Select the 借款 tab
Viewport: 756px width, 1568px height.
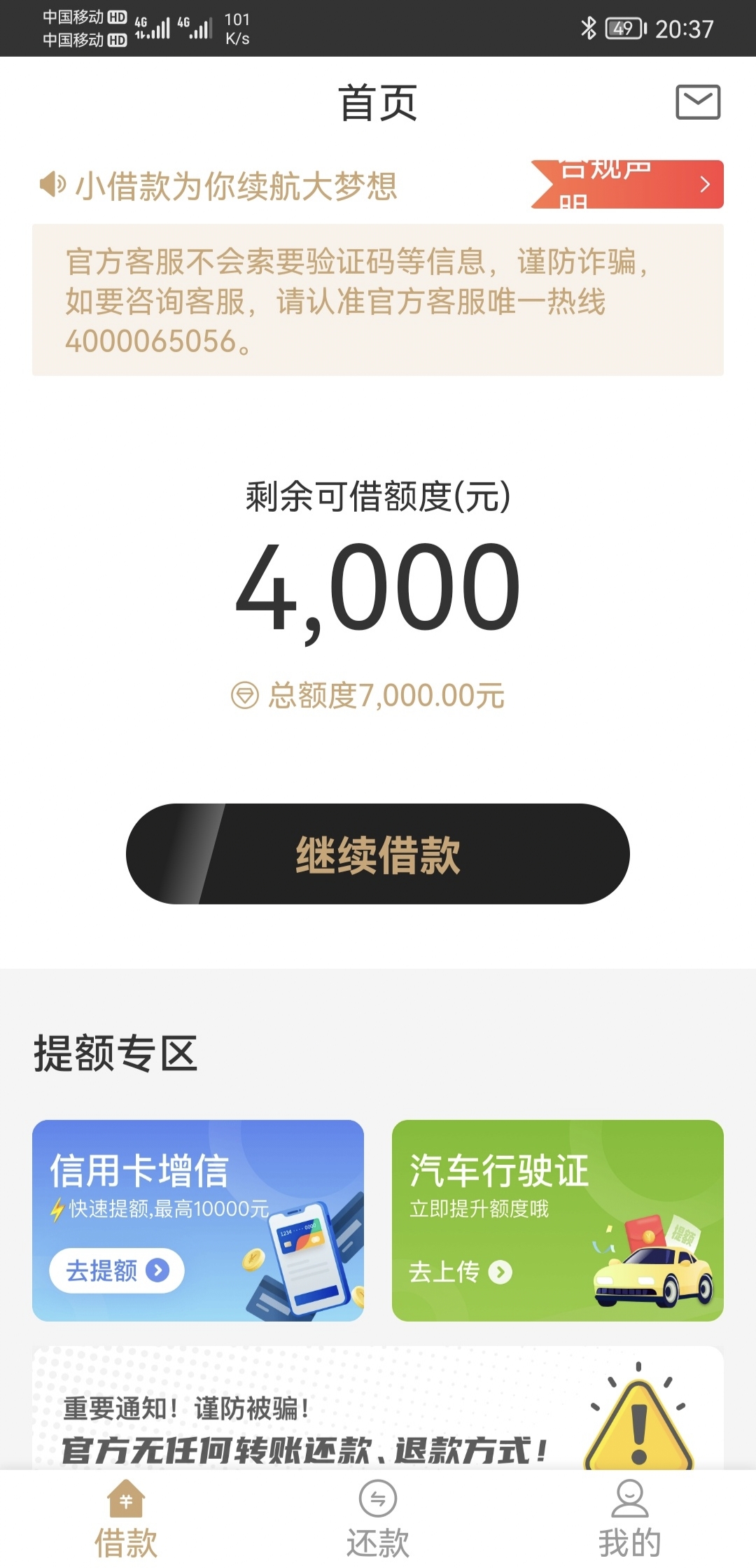click(x=126, y=1518)
